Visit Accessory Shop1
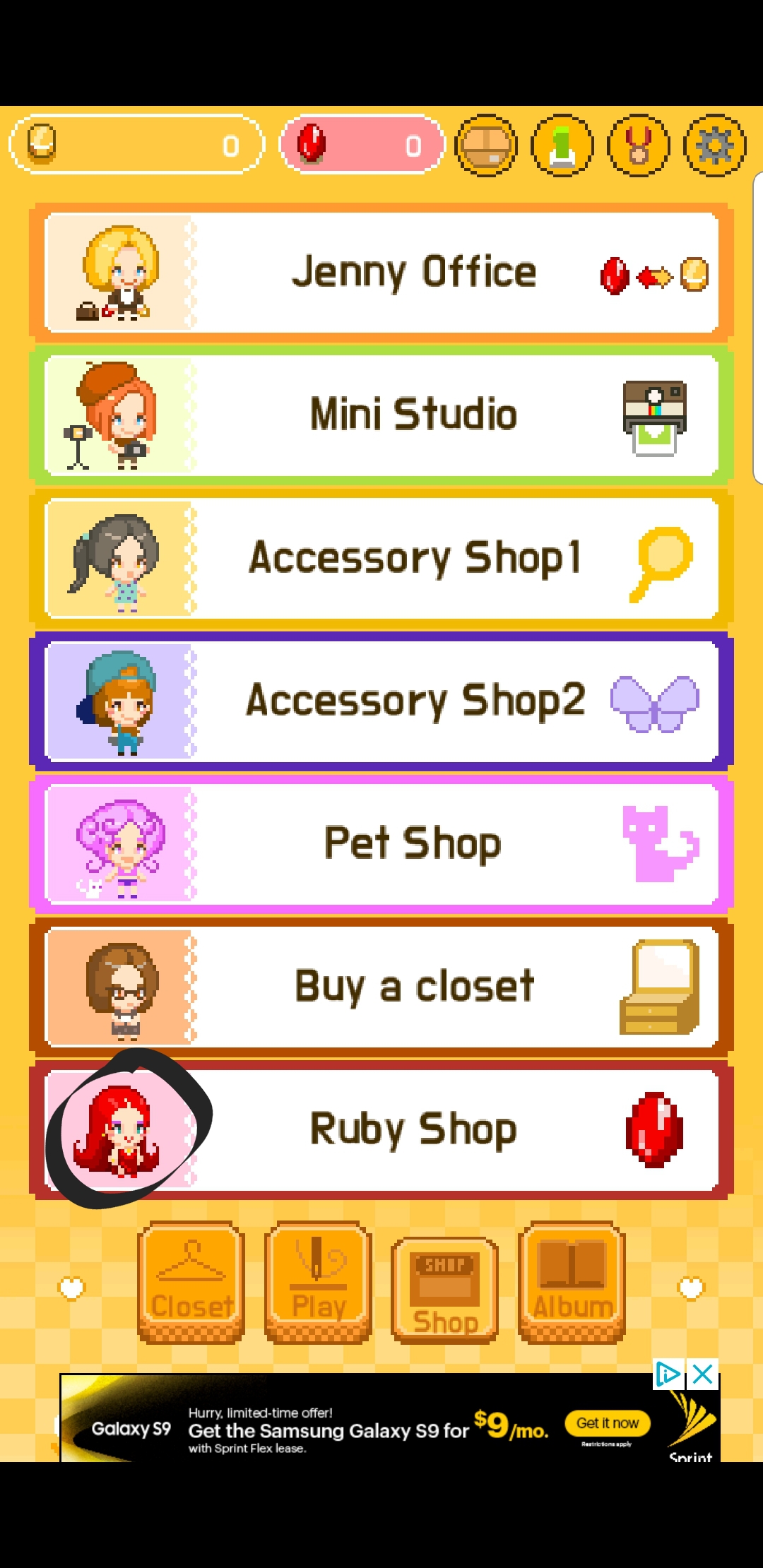The height and width of the screenshot is (1568, 763). click(381, 558)
